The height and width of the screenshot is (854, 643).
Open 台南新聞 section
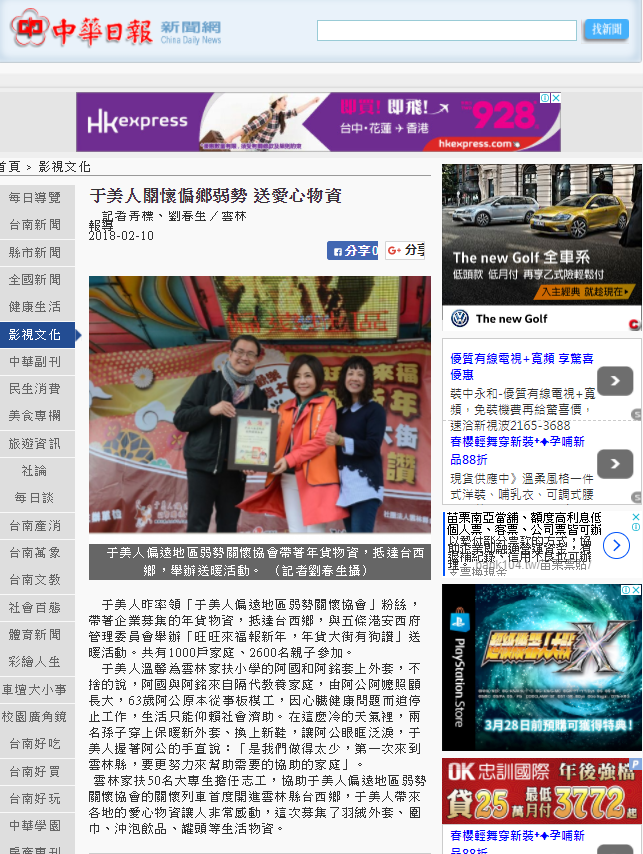point(35,225)
